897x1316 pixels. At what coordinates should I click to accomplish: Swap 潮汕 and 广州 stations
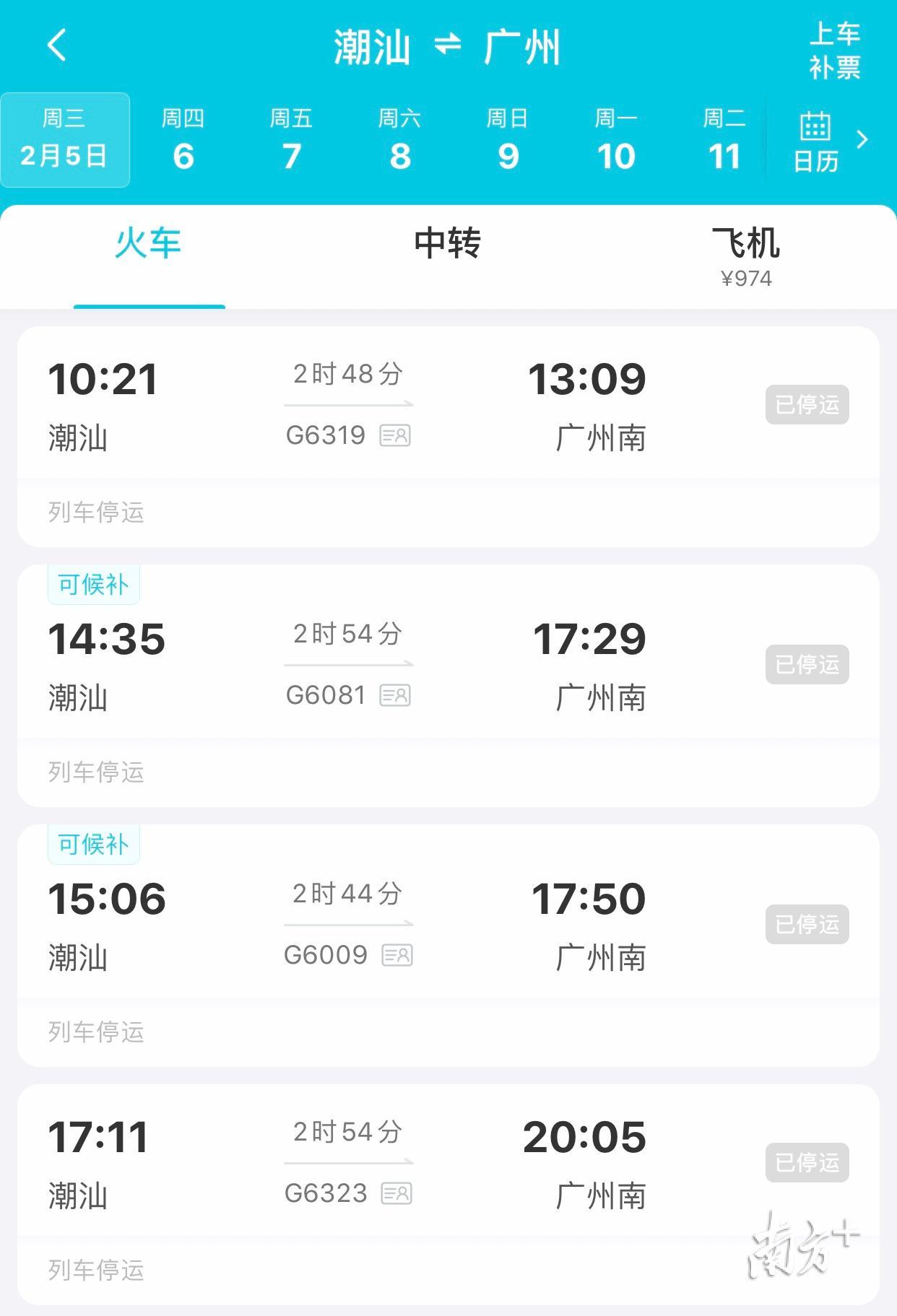(x=447, y=45)
